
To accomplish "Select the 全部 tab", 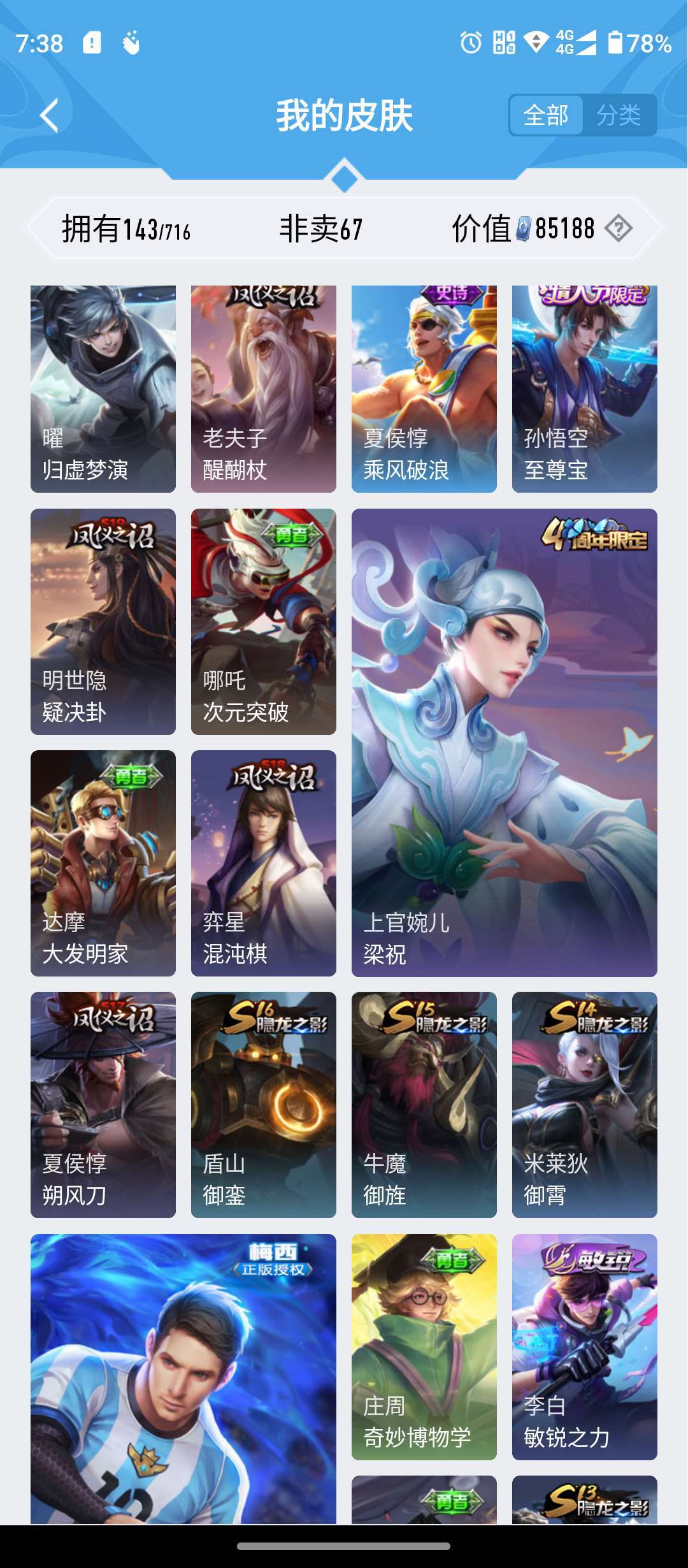I will [546, 115].
